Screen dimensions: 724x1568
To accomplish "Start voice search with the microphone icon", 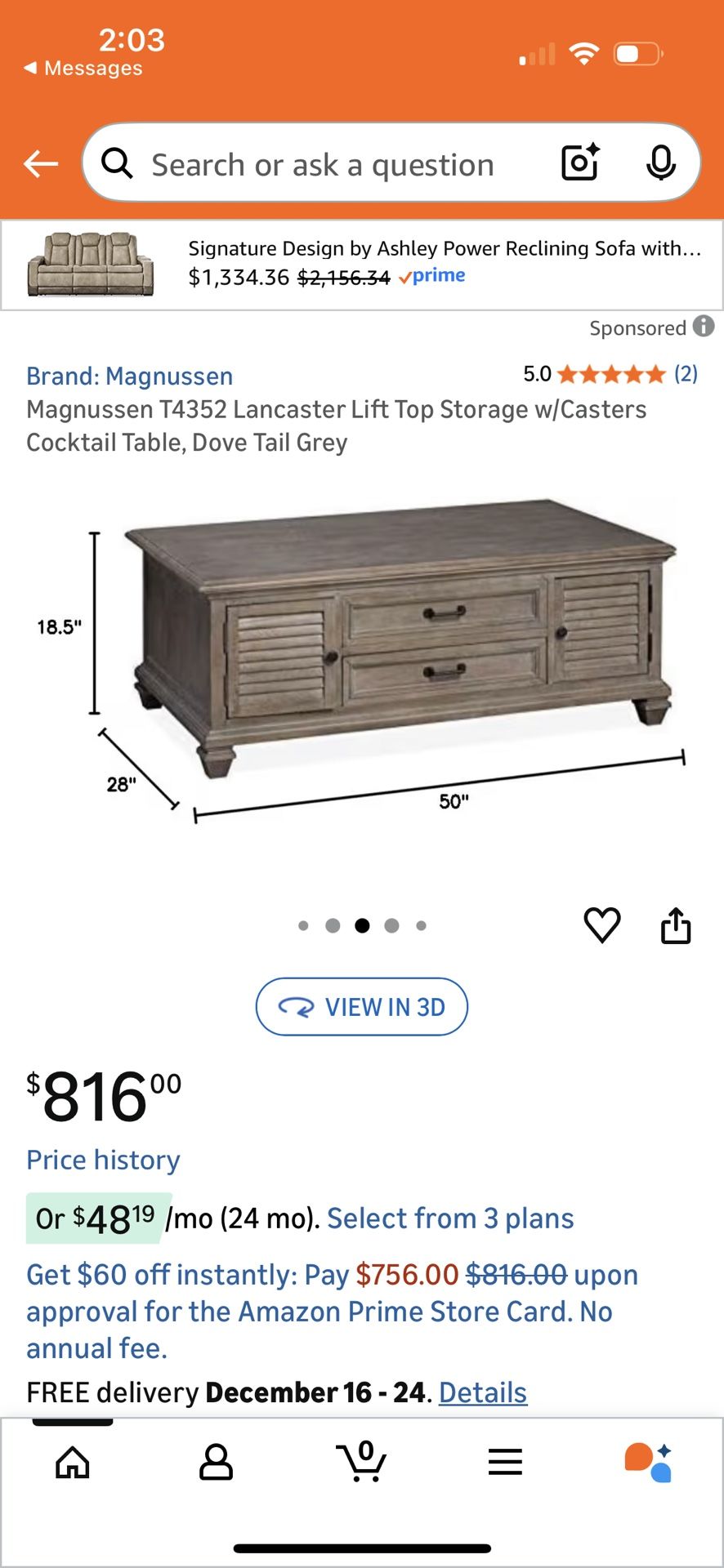I will point(660,163).
